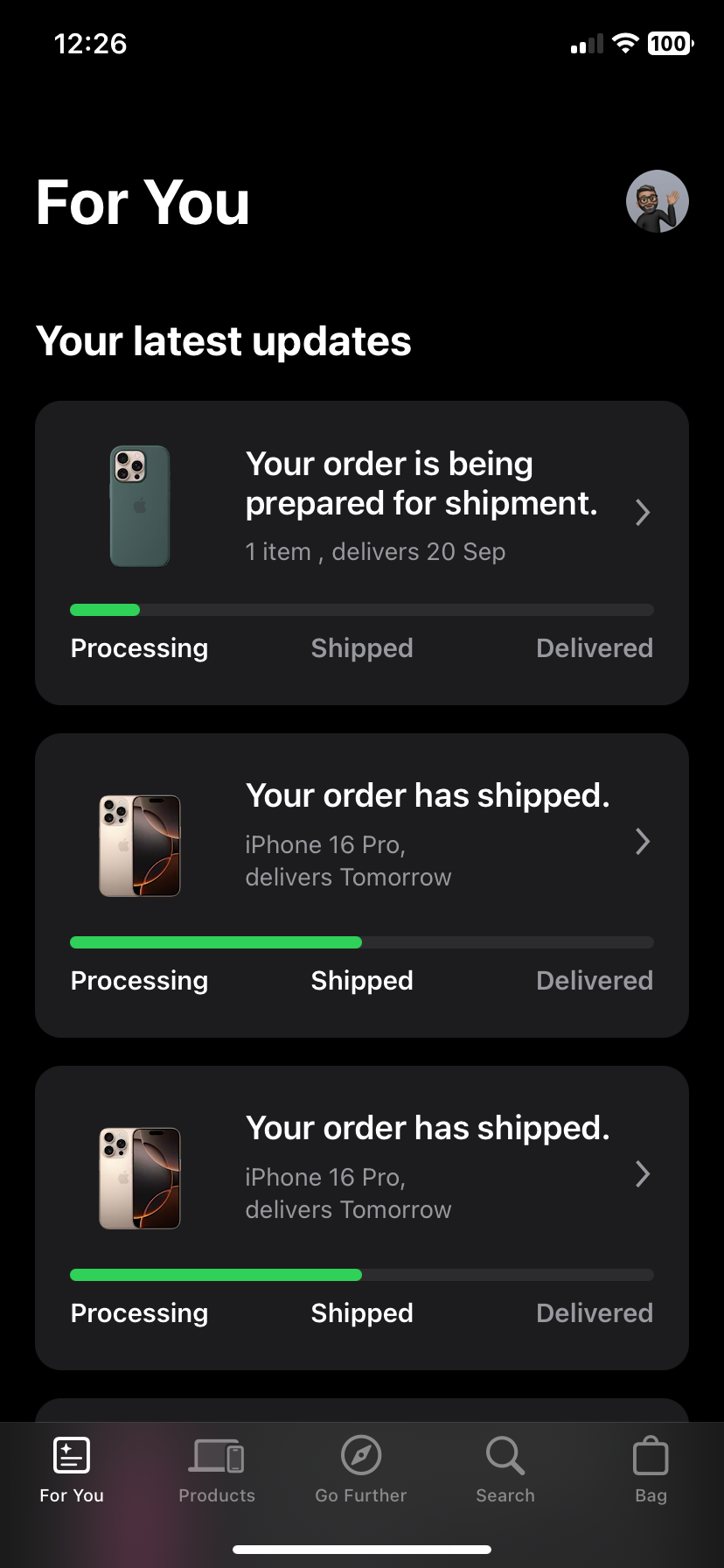Open the account profile avatar

coord(658,201)
